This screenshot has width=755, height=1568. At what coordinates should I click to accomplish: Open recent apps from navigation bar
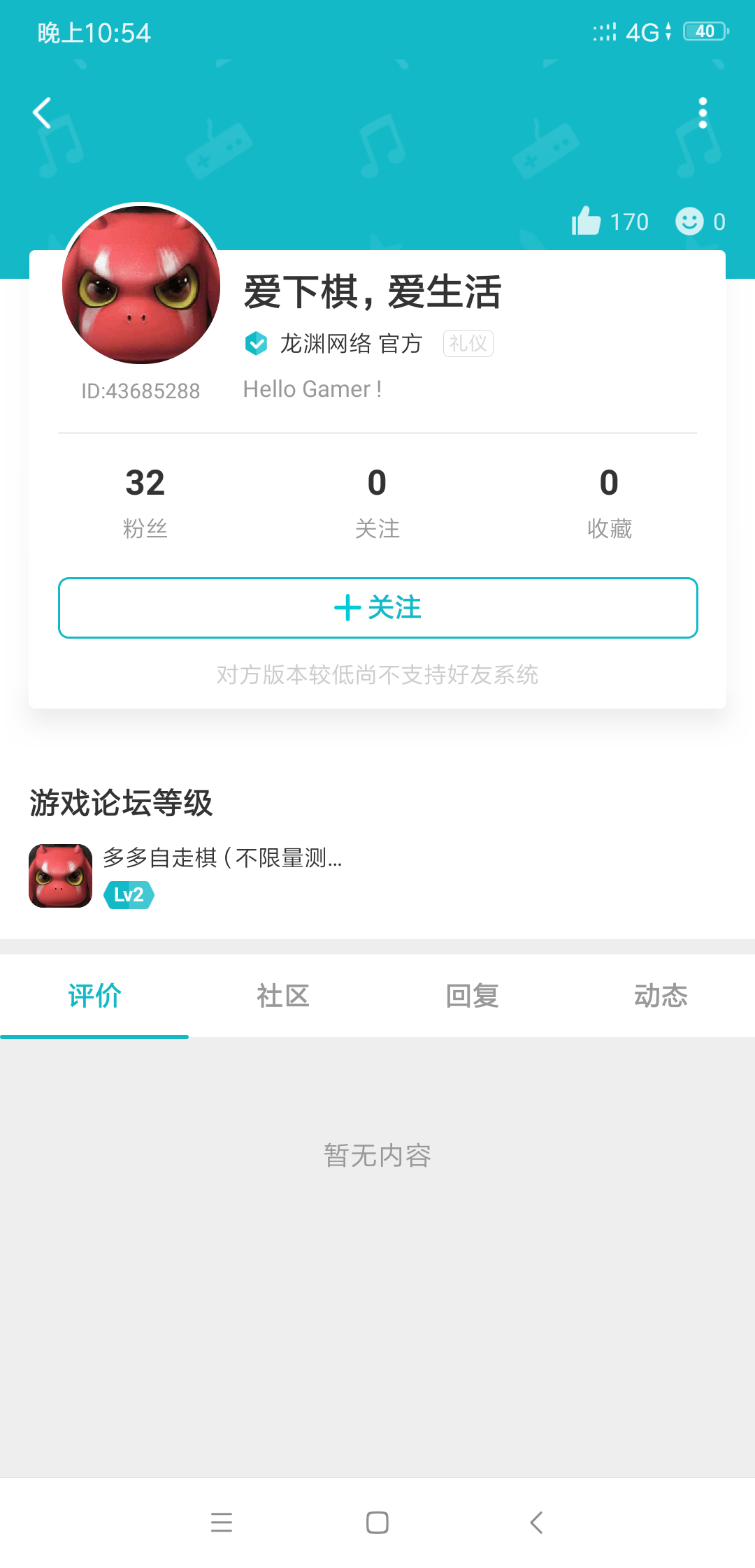pyautogui.click(x=222, y=1522)
